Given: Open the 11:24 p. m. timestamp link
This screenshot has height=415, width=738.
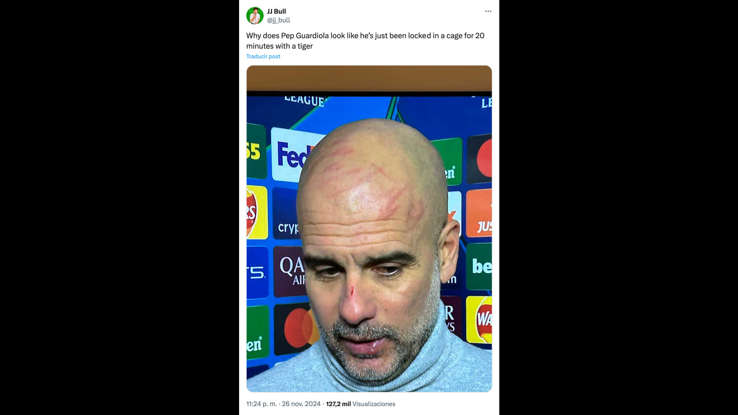Looking at the screenshot, I should pos(263,404).
